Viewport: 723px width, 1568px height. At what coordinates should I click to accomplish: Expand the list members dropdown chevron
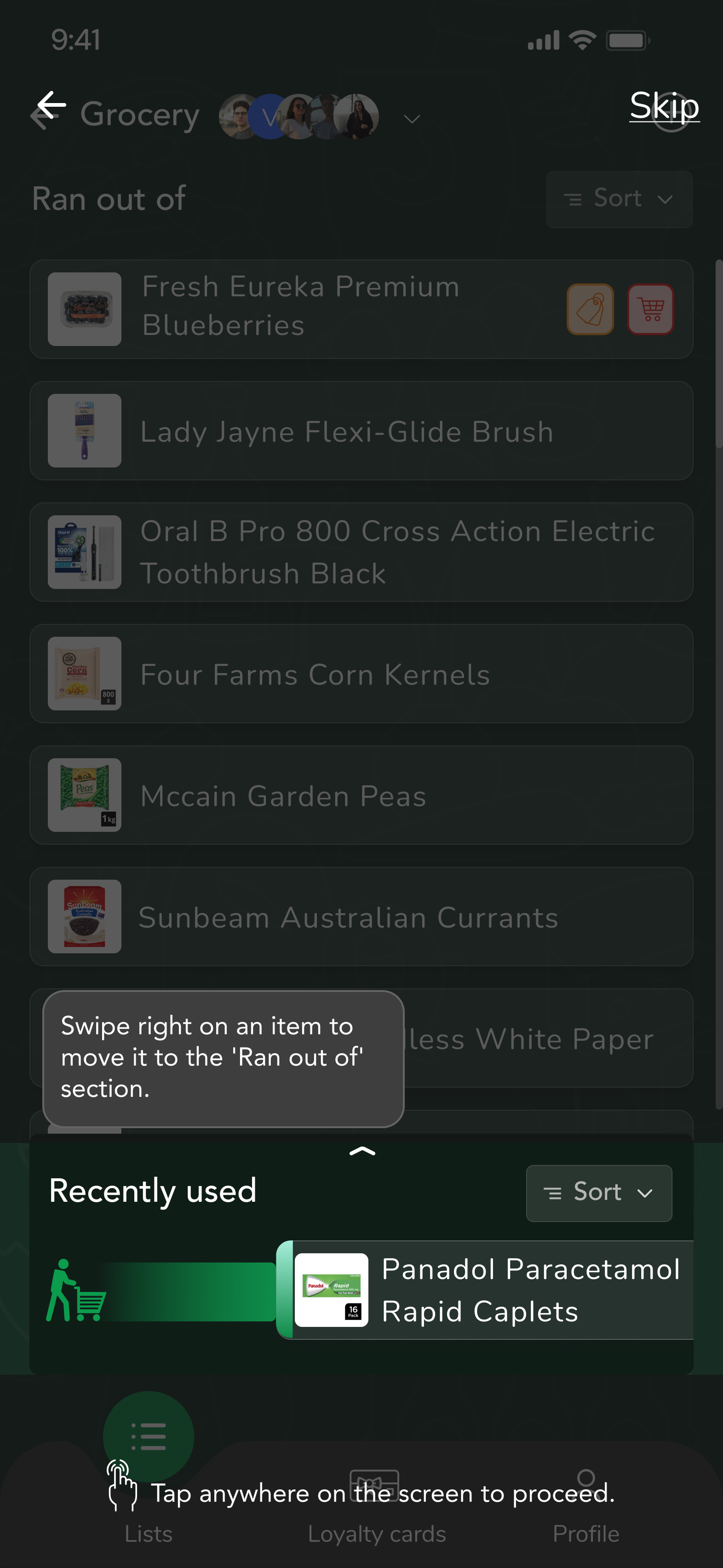[x=412, y=119]
